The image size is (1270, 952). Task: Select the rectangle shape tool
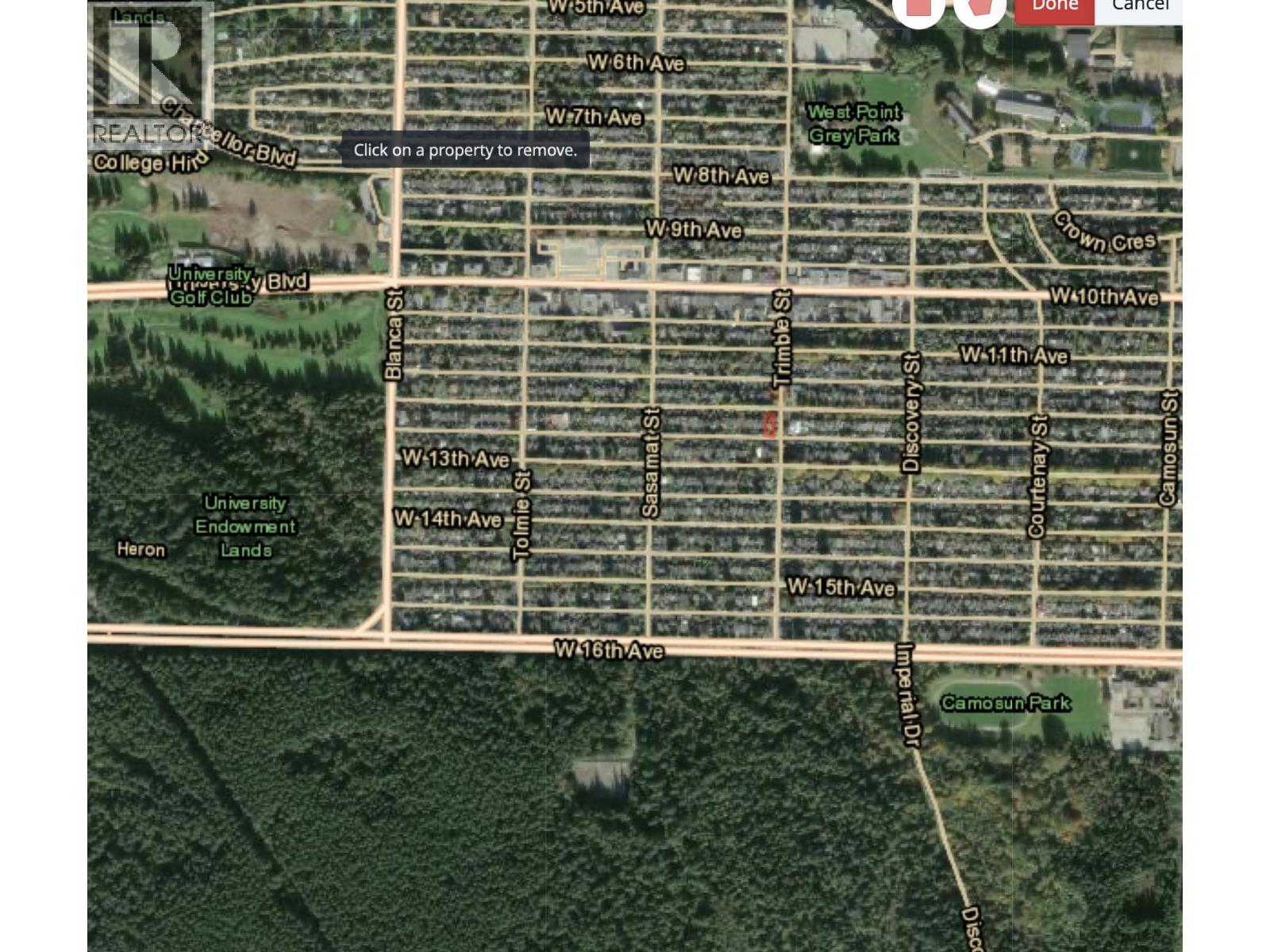click(918, 8)
